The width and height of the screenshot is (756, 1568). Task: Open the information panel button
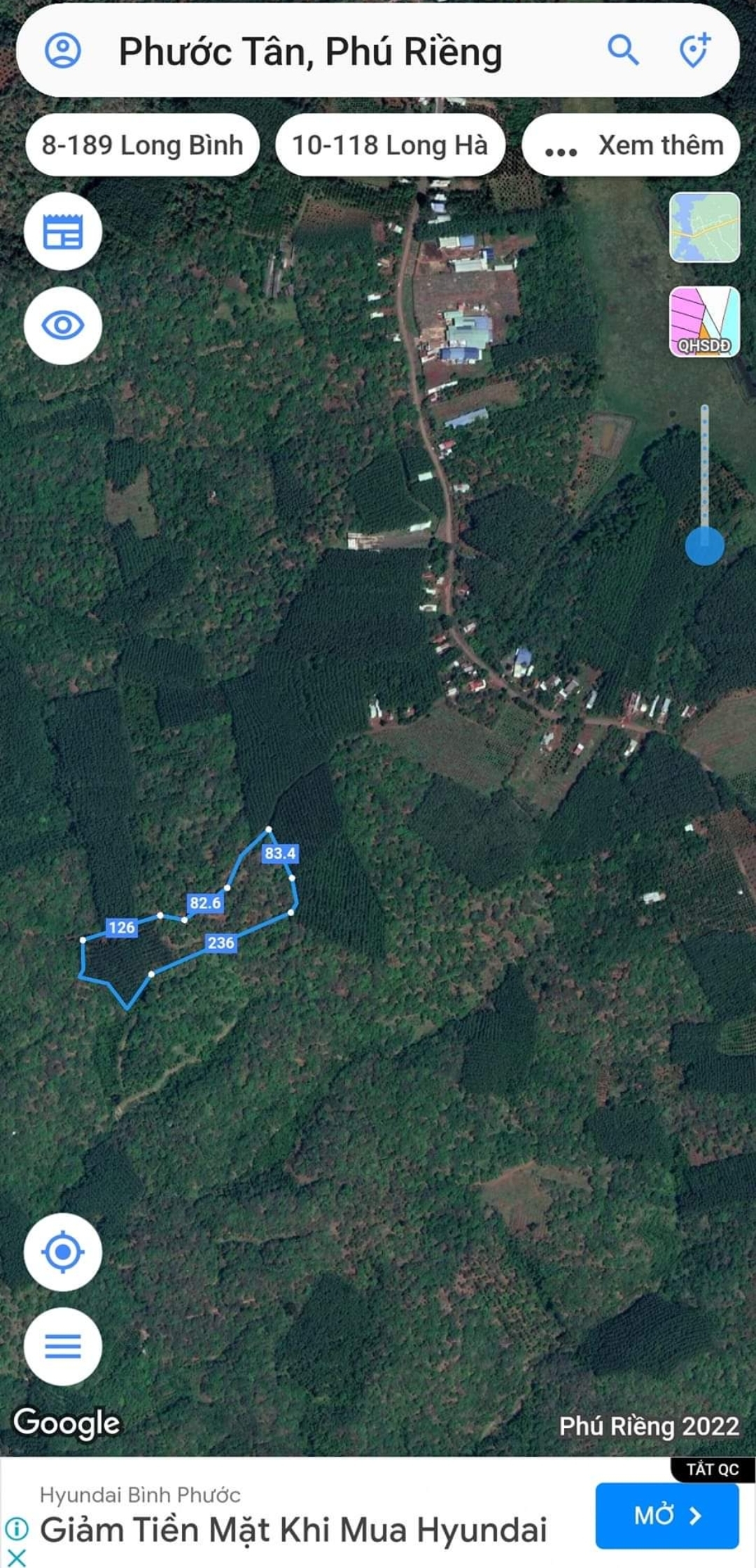[63, 232]
